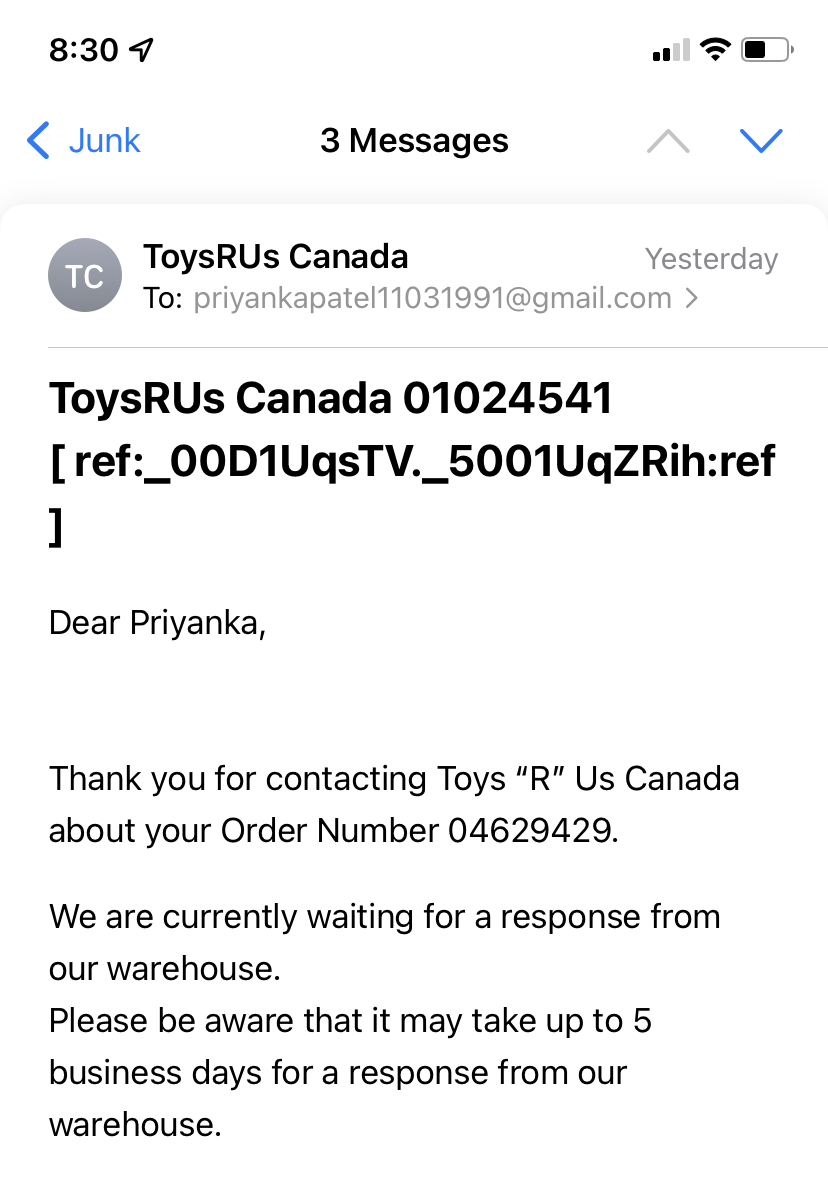
Task: Go back to the Junk mailbox
Action: coord(84,141)
